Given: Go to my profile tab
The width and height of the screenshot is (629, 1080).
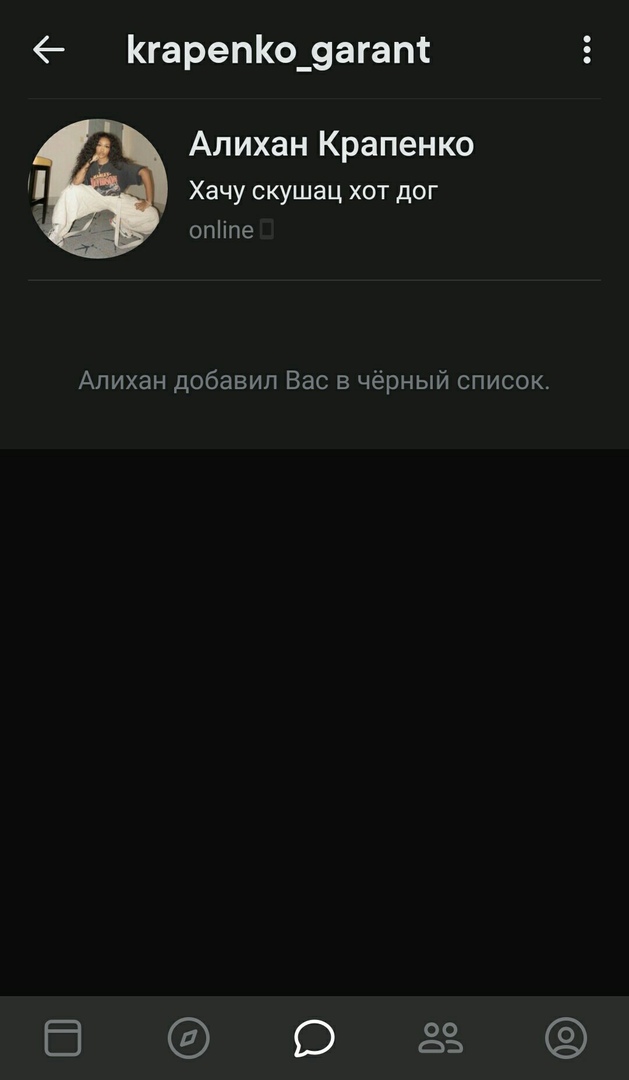Looking at the screenshot, I should pos(565,1038).
